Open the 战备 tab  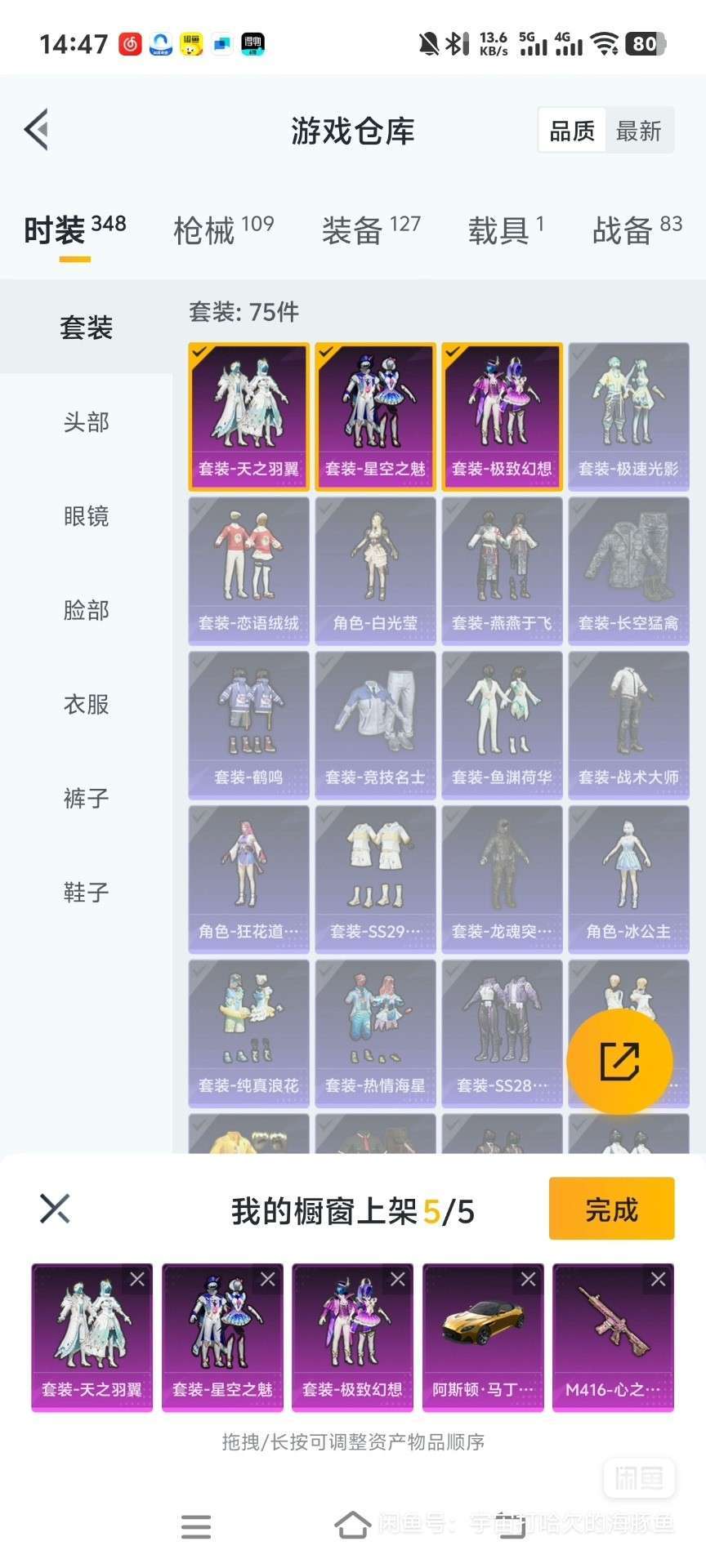(637, 230)
